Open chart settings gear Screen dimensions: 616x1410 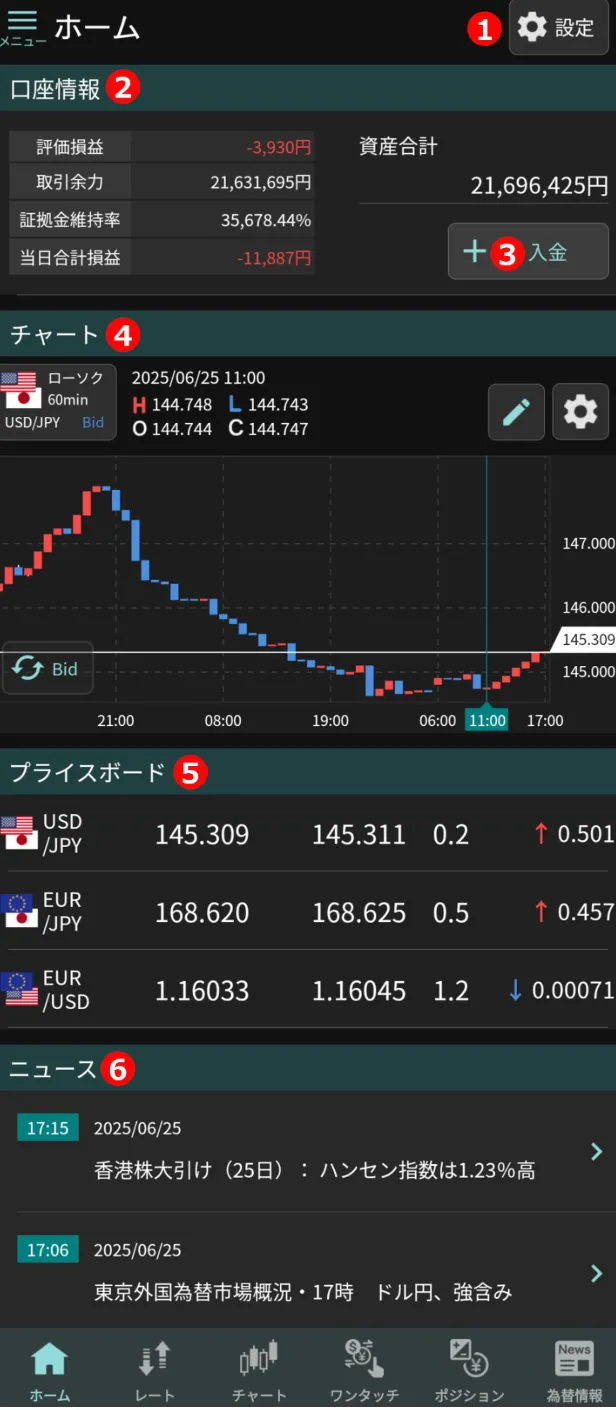click(580, 412)
